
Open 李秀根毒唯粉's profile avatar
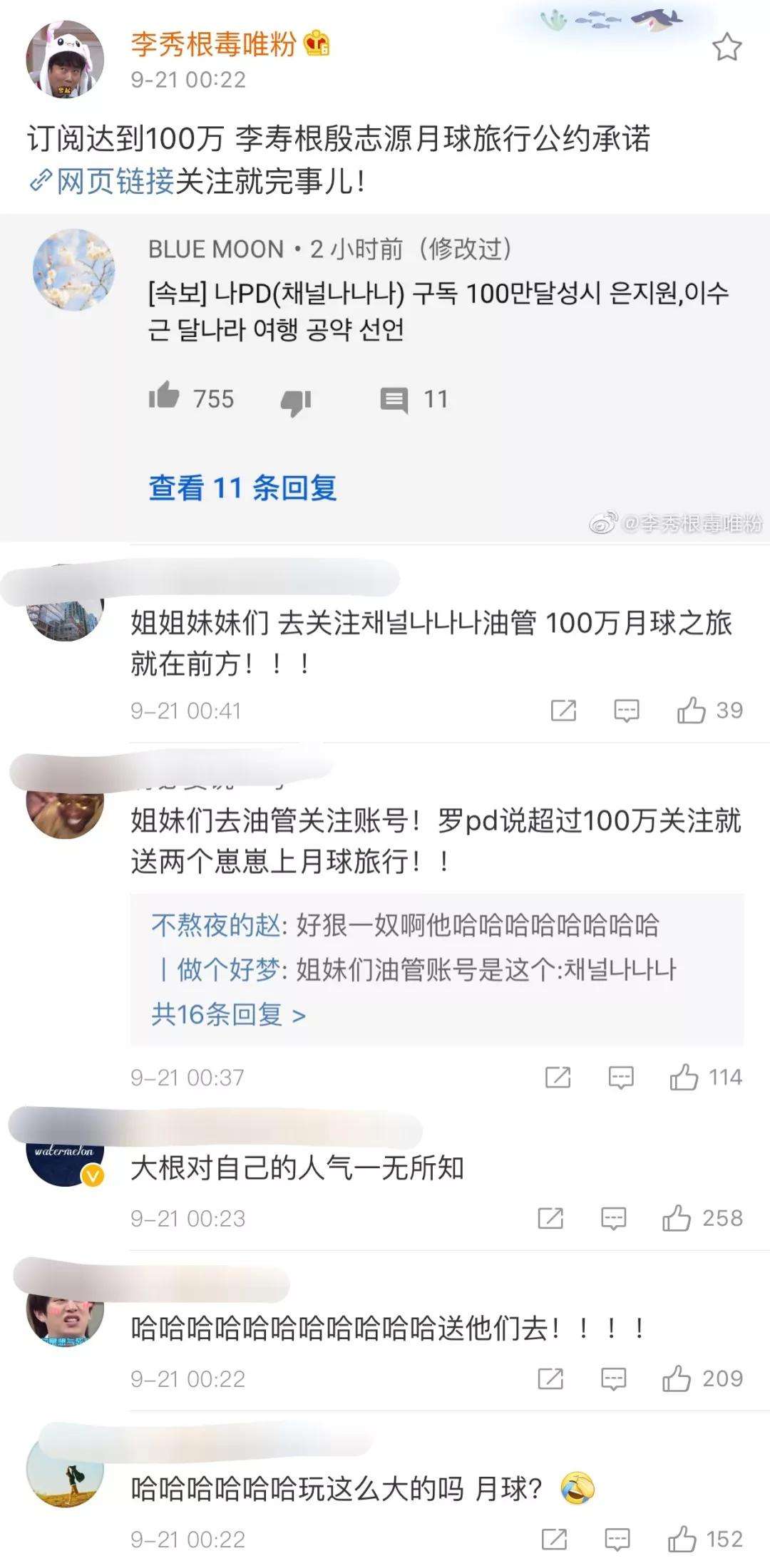pyautogui.click(x=65, y=59)
